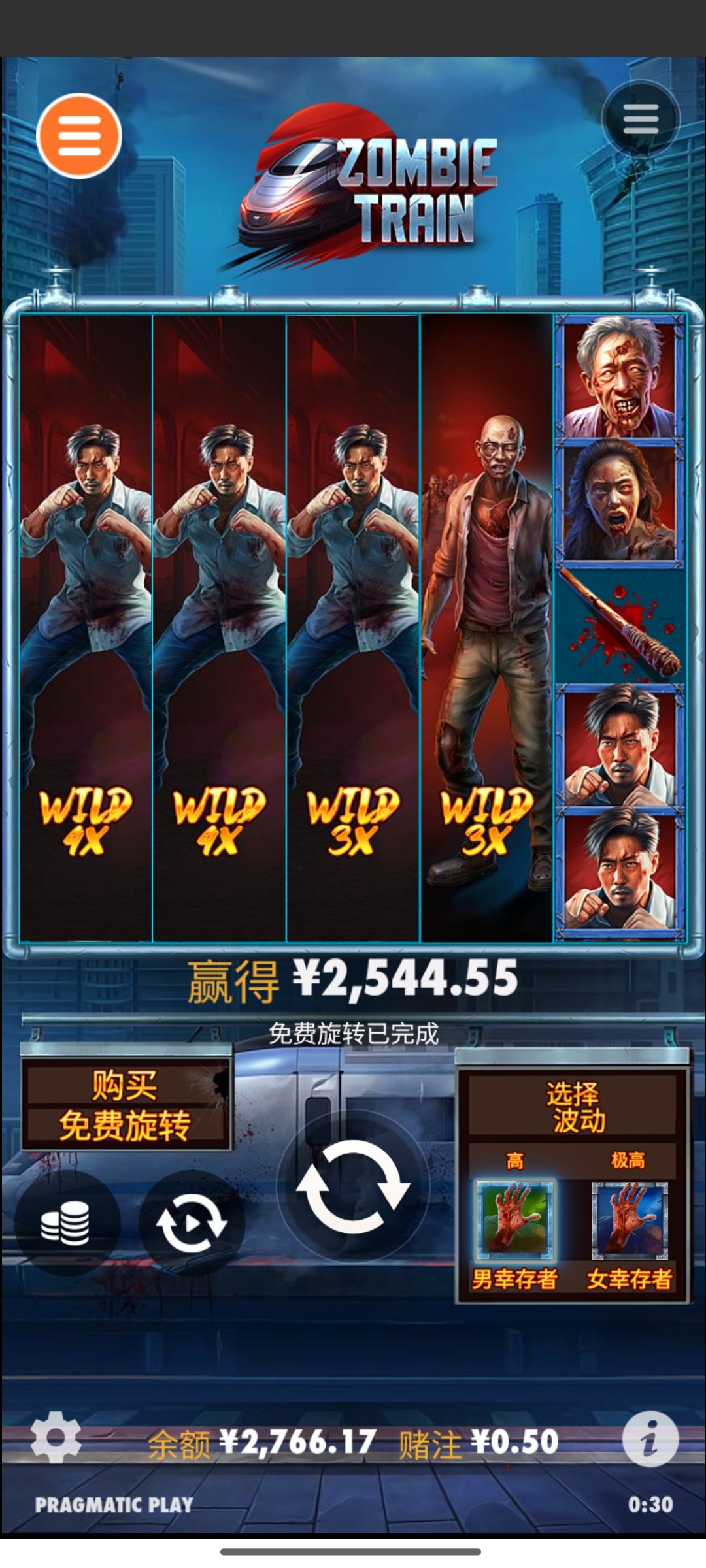Open the orange hamburger menu
The height and width of the screenshot is (1568, 706).
coord(79,136)
